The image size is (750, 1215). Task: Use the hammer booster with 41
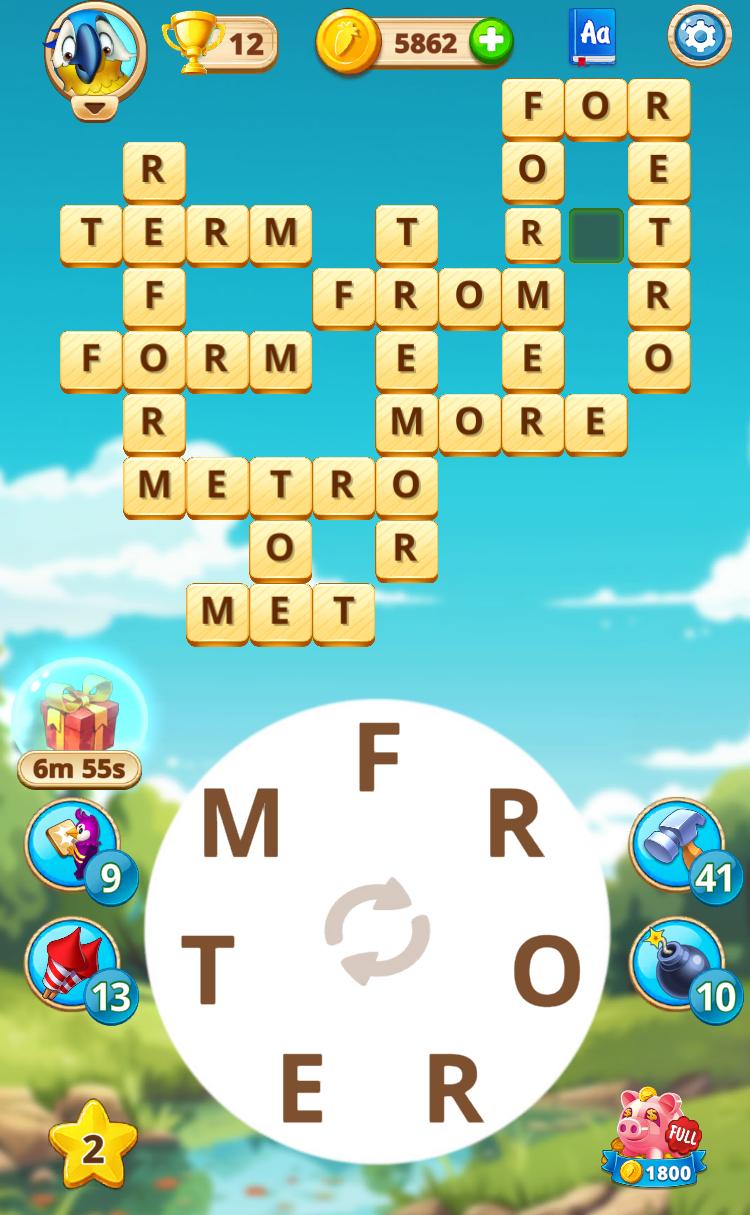pyautogui.click(x=683, y=848)
